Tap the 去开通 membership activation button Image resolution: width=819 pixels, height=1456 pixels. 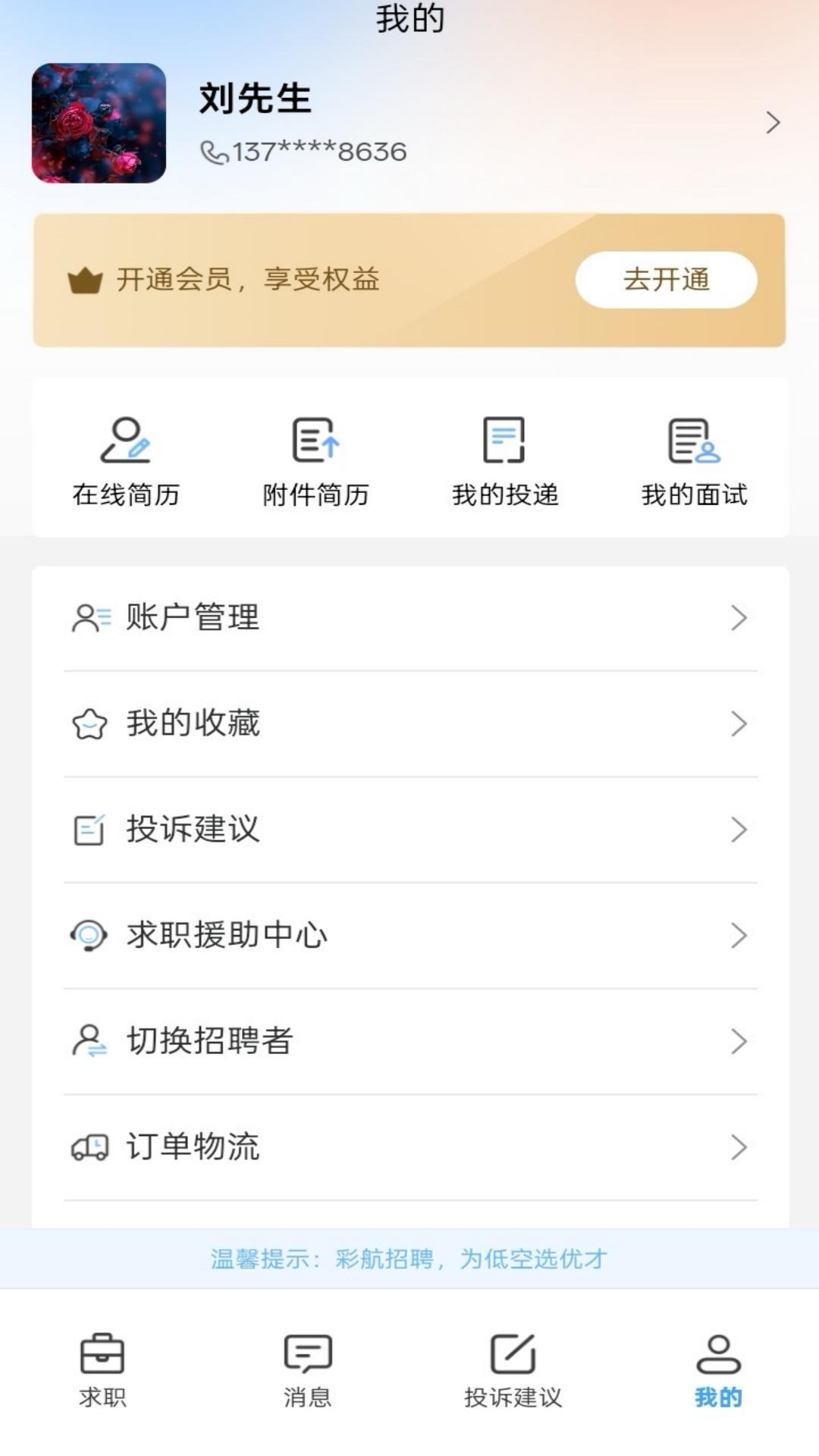pyautogui.click(x=667, y=280)
